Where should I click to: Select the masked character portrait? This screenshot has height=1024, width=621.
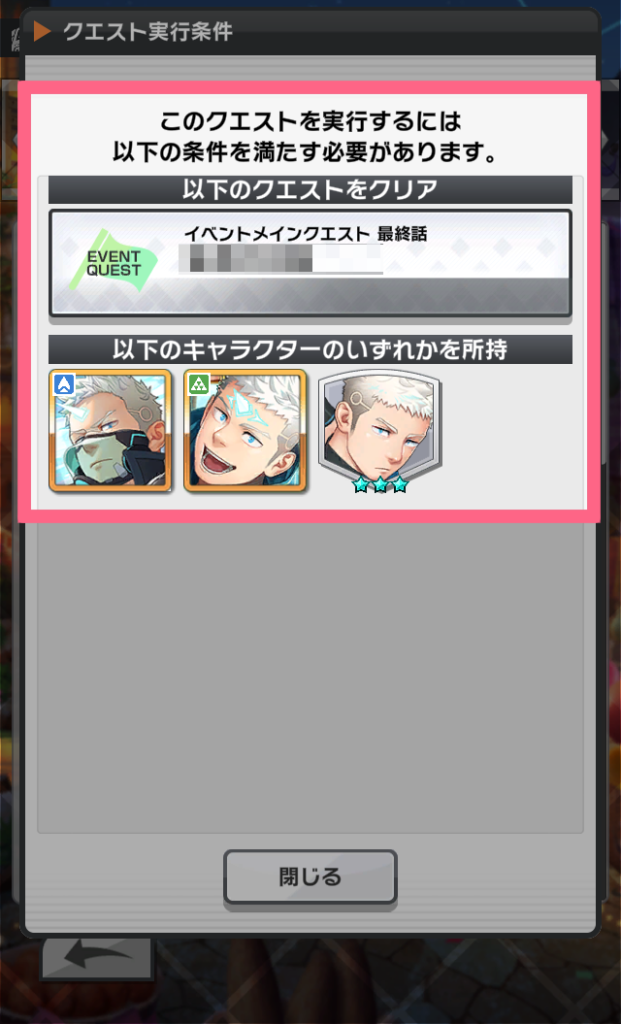coord(110,430)
